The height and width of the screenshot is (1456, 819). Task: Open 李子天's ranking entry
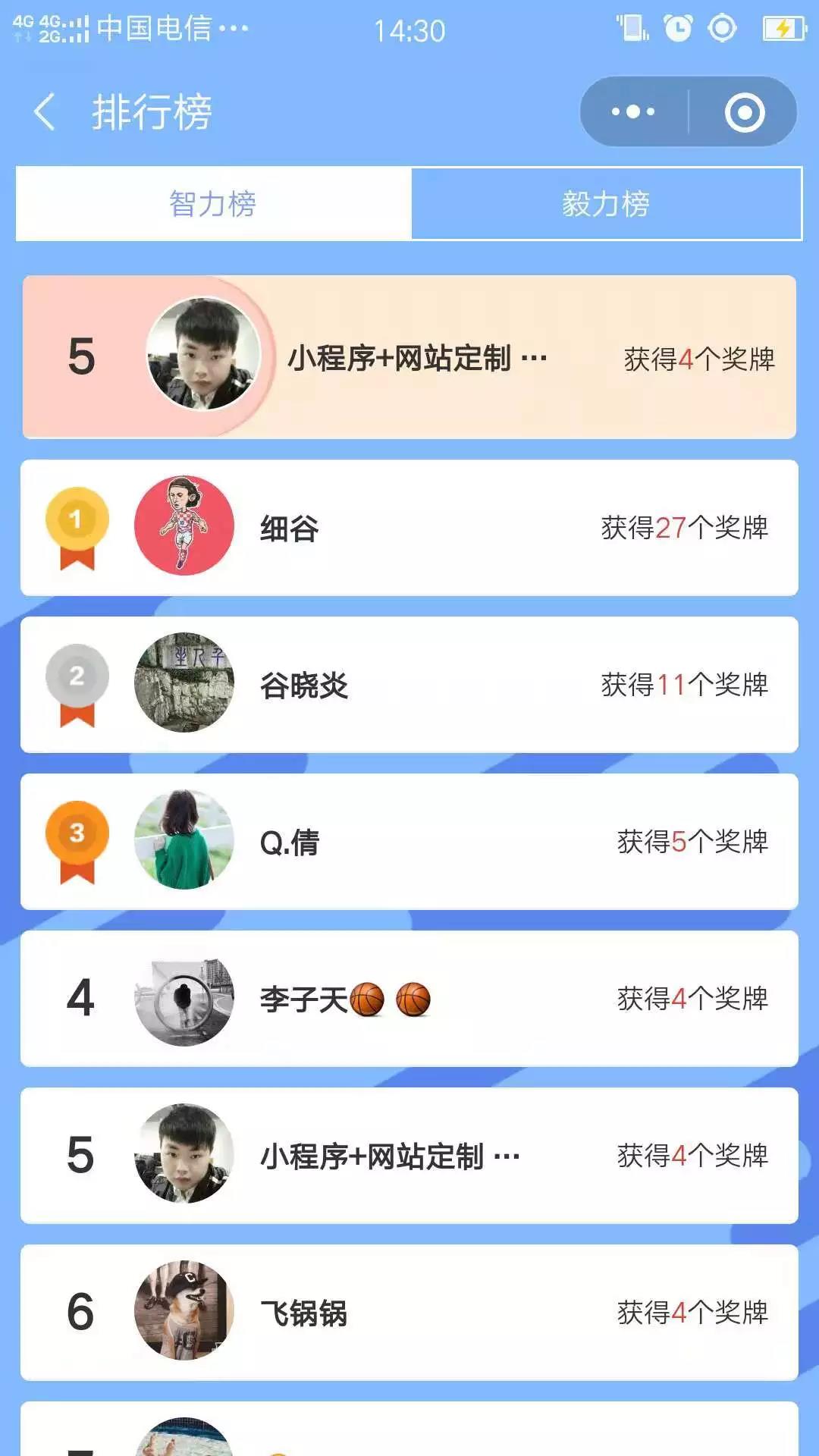tap(409, 999)
